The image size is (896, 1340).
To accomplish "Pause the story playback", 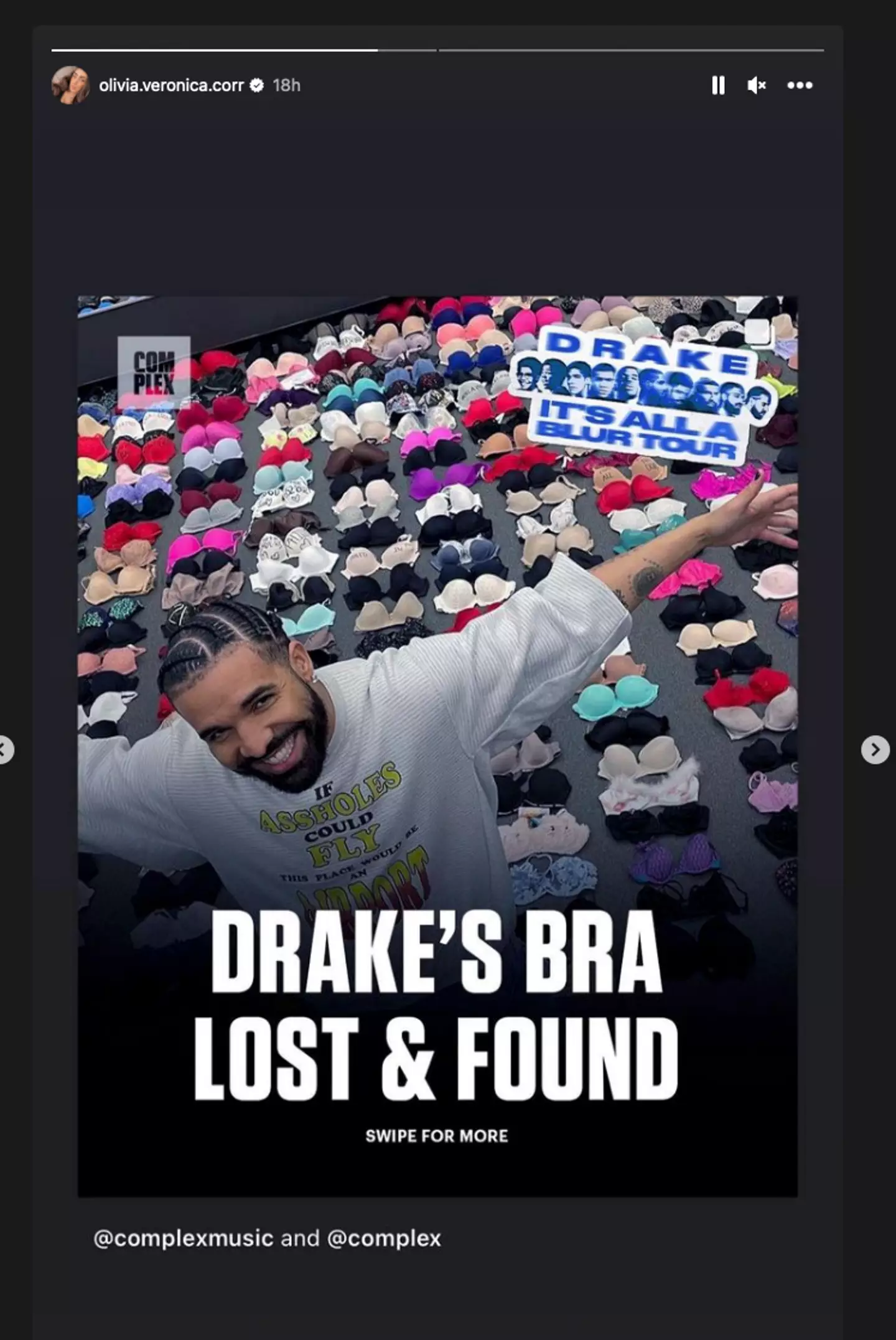I will 718,85.
